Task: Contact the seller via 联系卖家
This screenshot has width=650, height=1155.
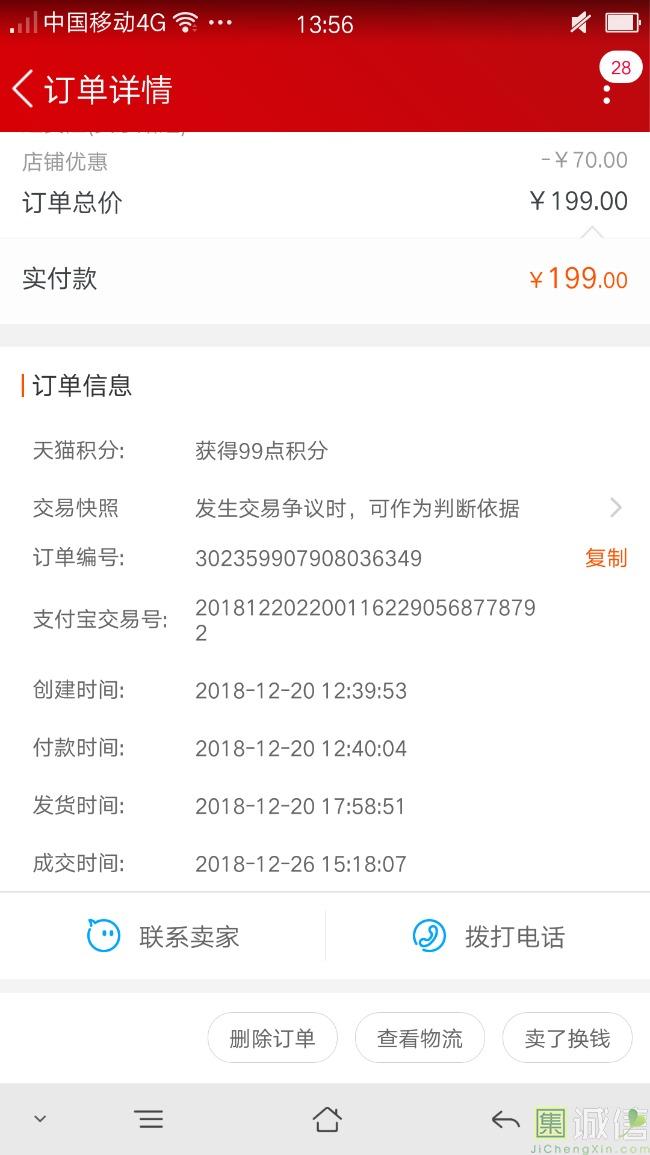Action: (x=163, y=936)
